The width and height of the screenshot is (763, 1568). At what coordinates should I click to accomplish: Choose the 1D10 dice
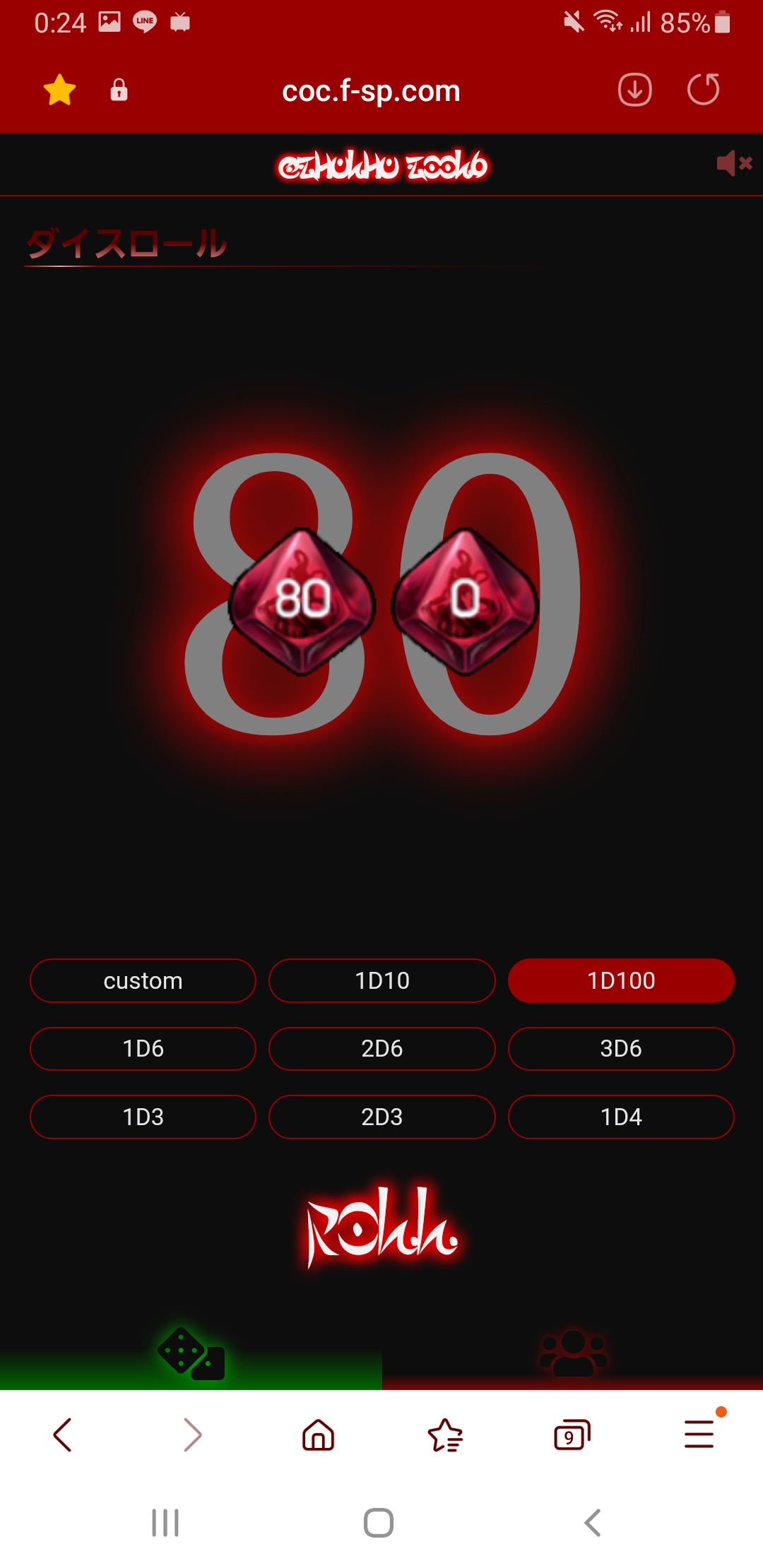click(382, 980)
